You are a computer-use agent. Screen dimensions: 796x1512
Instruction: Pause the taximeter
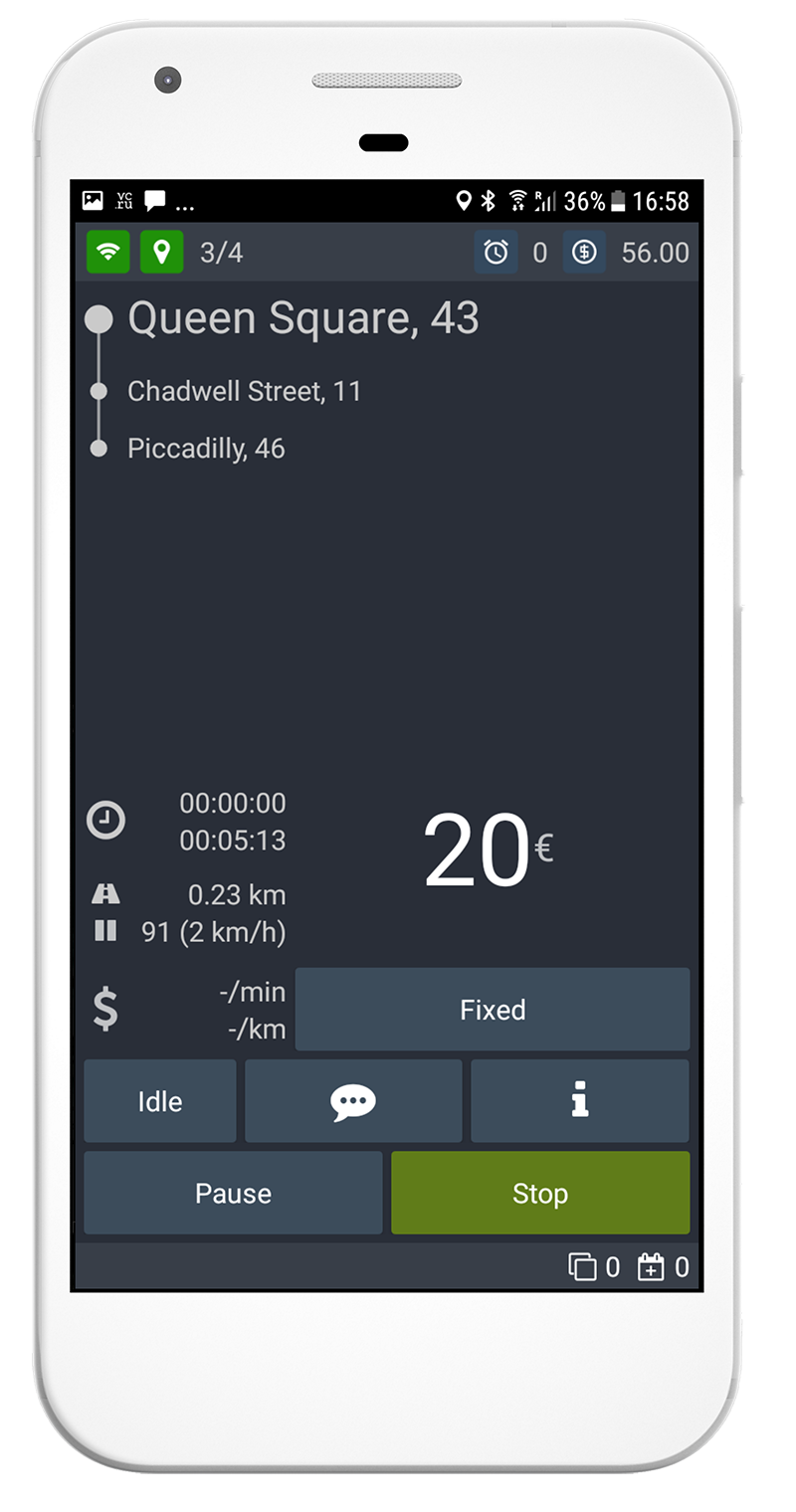click(x=233, y=1193)
